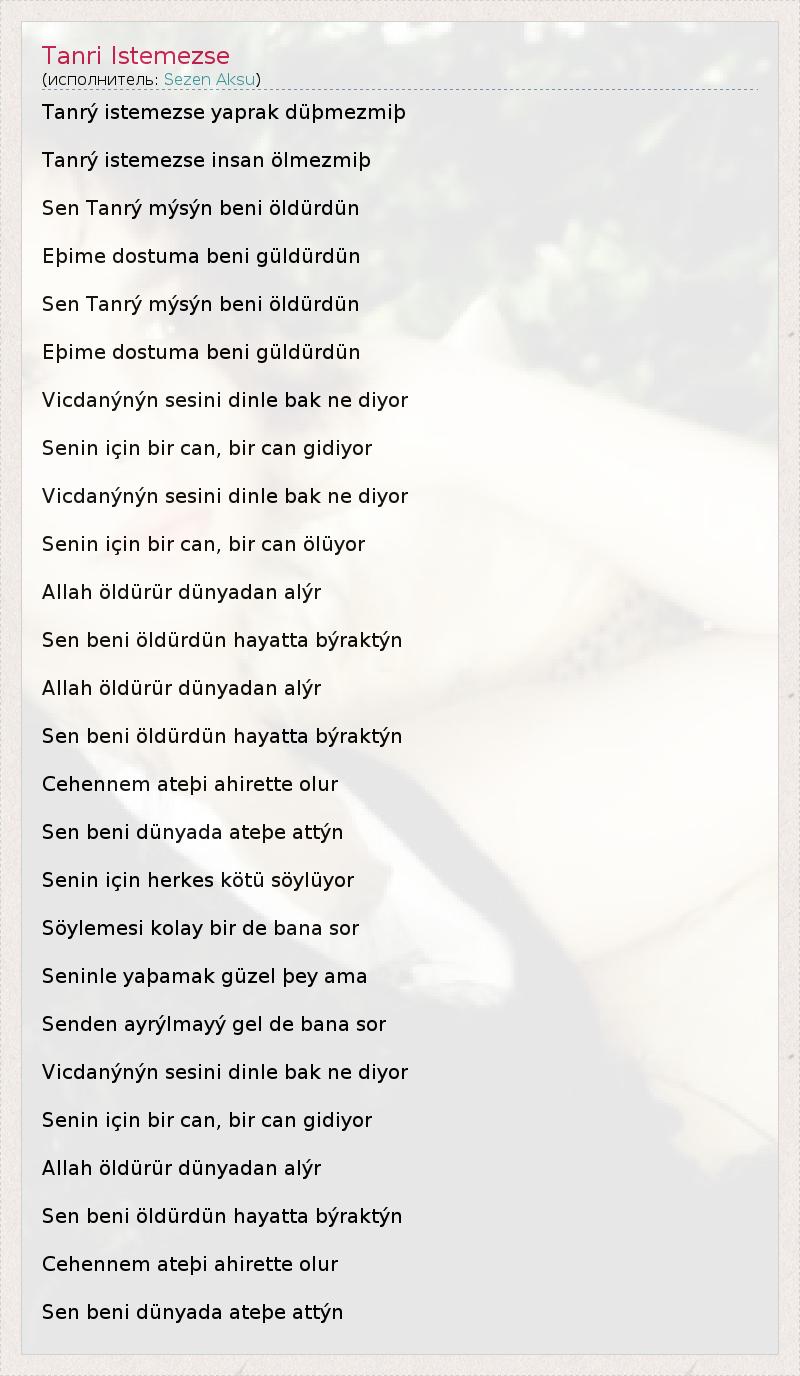The width and height of the screenshot is (800, 1376).
Task: Open the Sezen Aksu artist link
Action: [209, 79]
